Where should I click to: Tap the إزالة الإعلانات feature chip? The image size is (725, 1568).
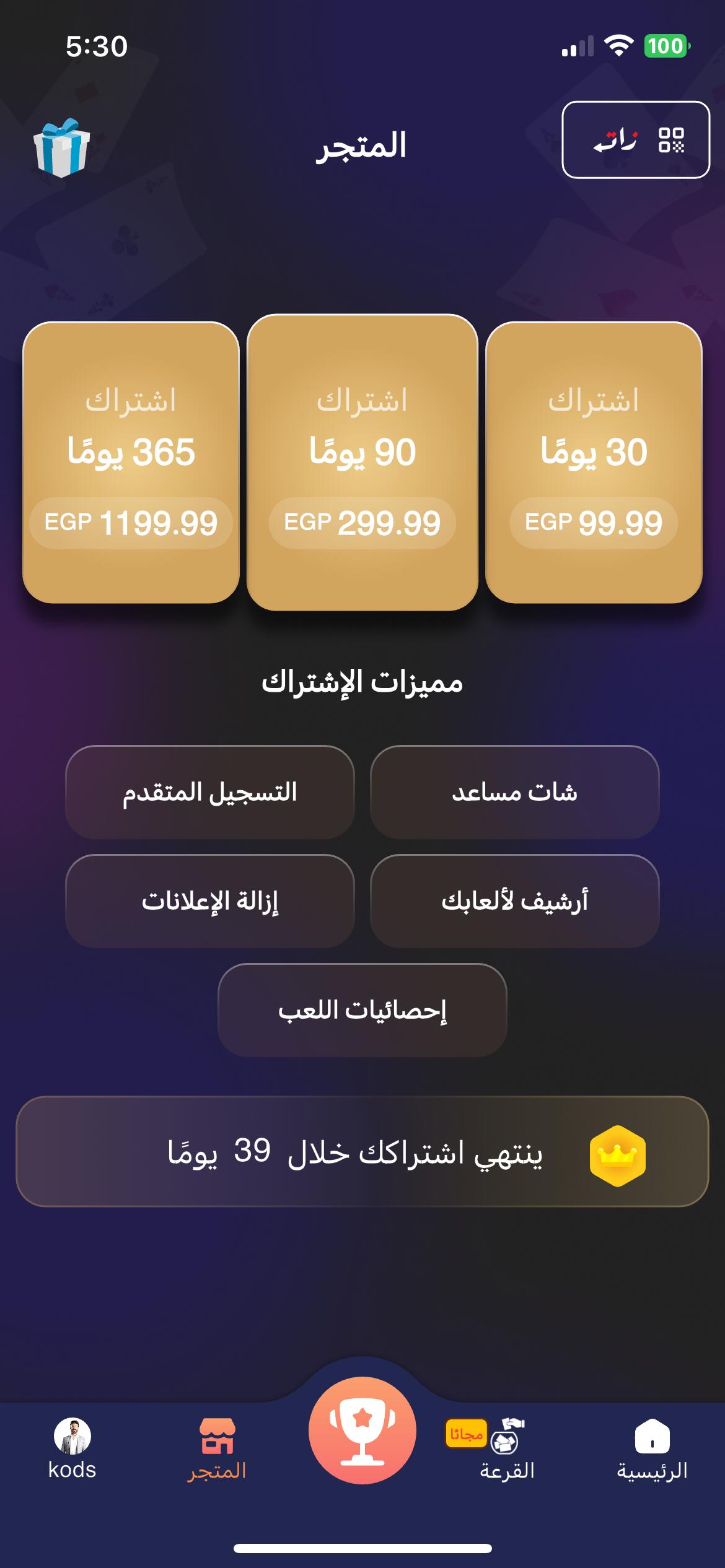(209, 901)
